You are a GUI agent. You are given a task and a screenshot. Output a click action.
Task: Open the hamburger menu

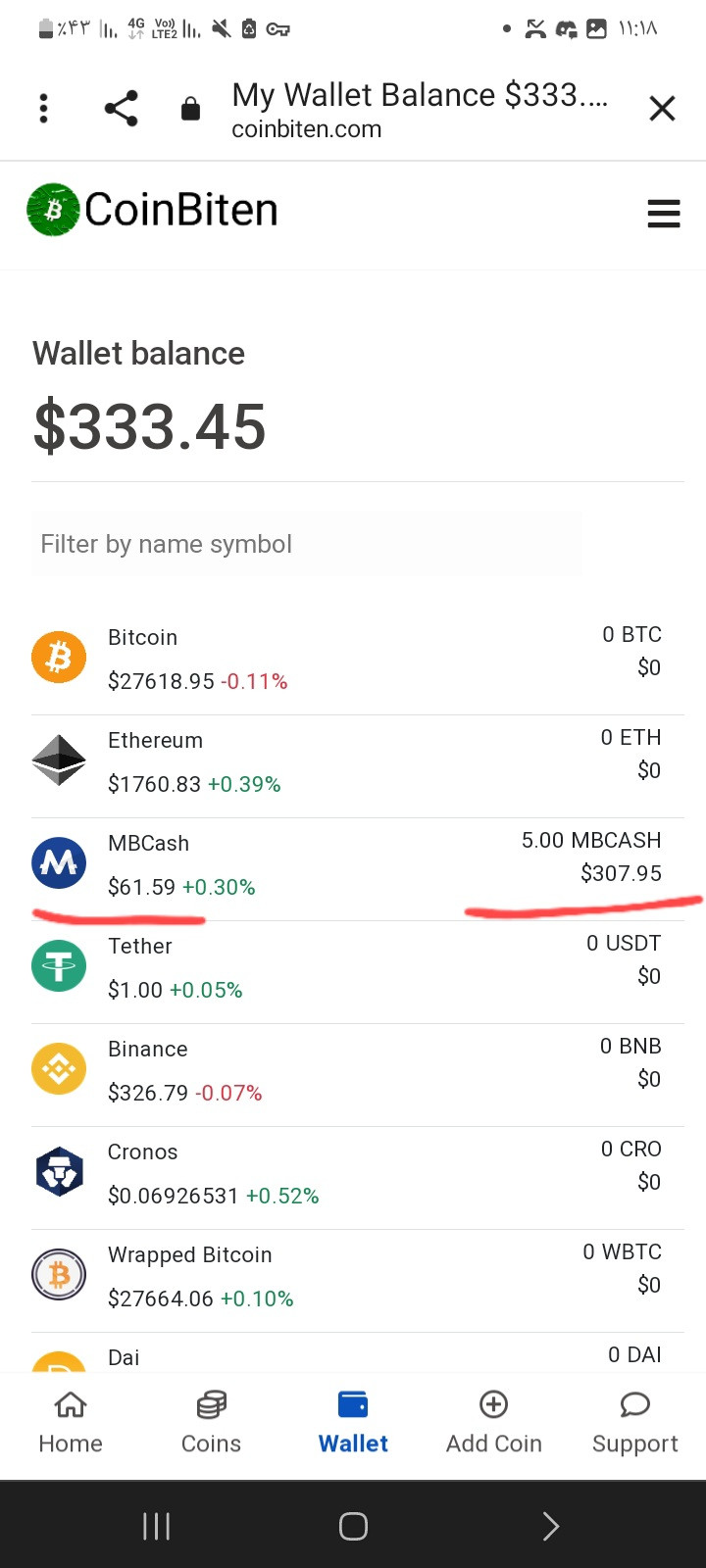[664, 213]
